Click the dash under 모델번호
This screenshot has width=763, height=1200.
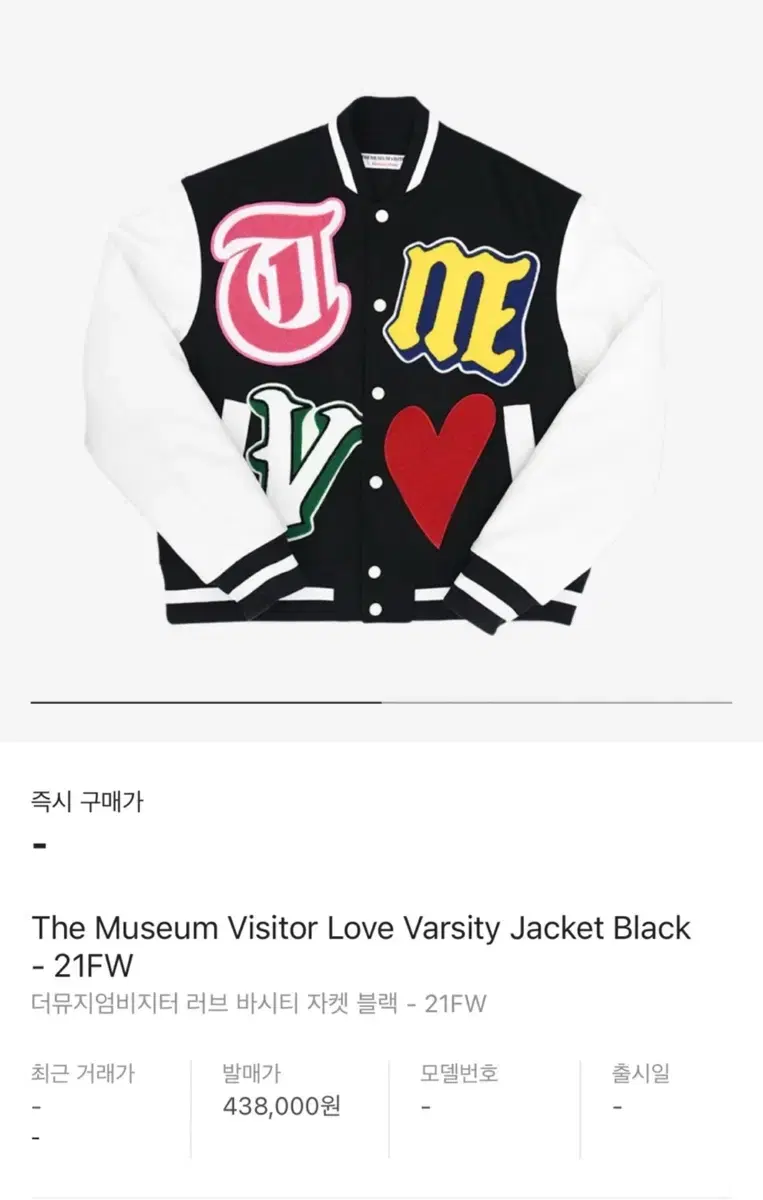427,1106
